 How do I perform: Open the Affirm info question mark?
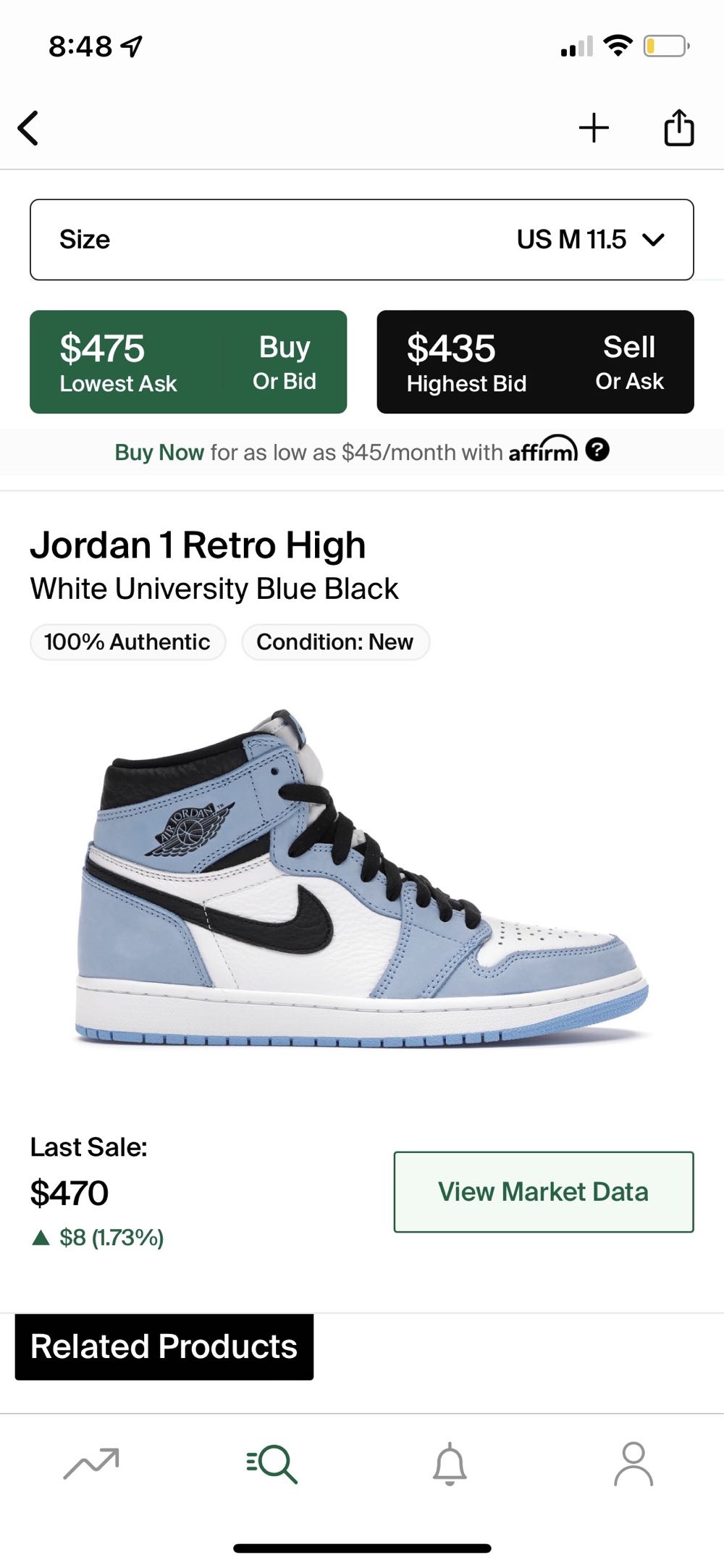[x=597, y=450]
